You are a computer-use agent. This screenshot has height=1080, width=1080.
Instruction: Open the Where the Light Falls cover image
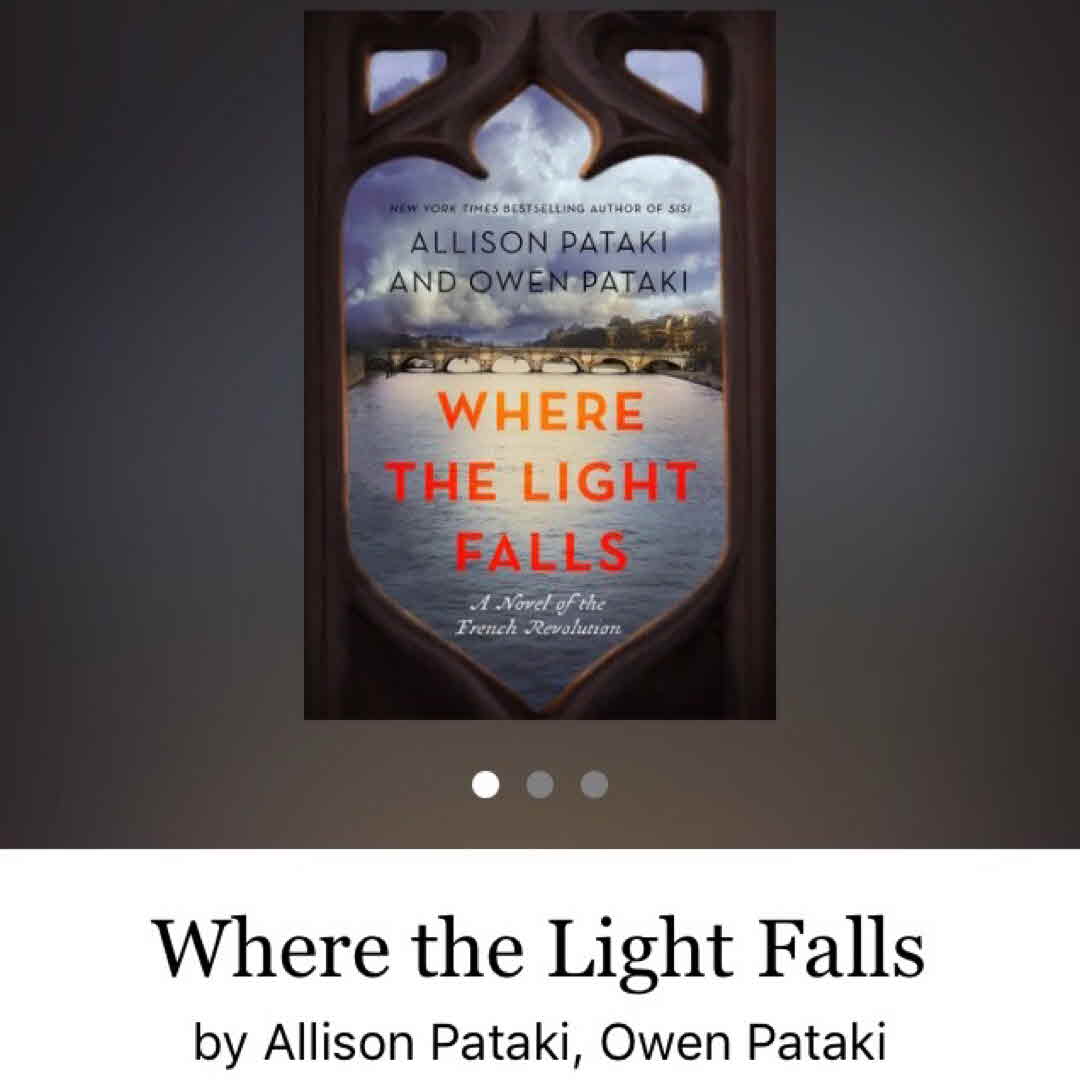[x=540, y=365]
